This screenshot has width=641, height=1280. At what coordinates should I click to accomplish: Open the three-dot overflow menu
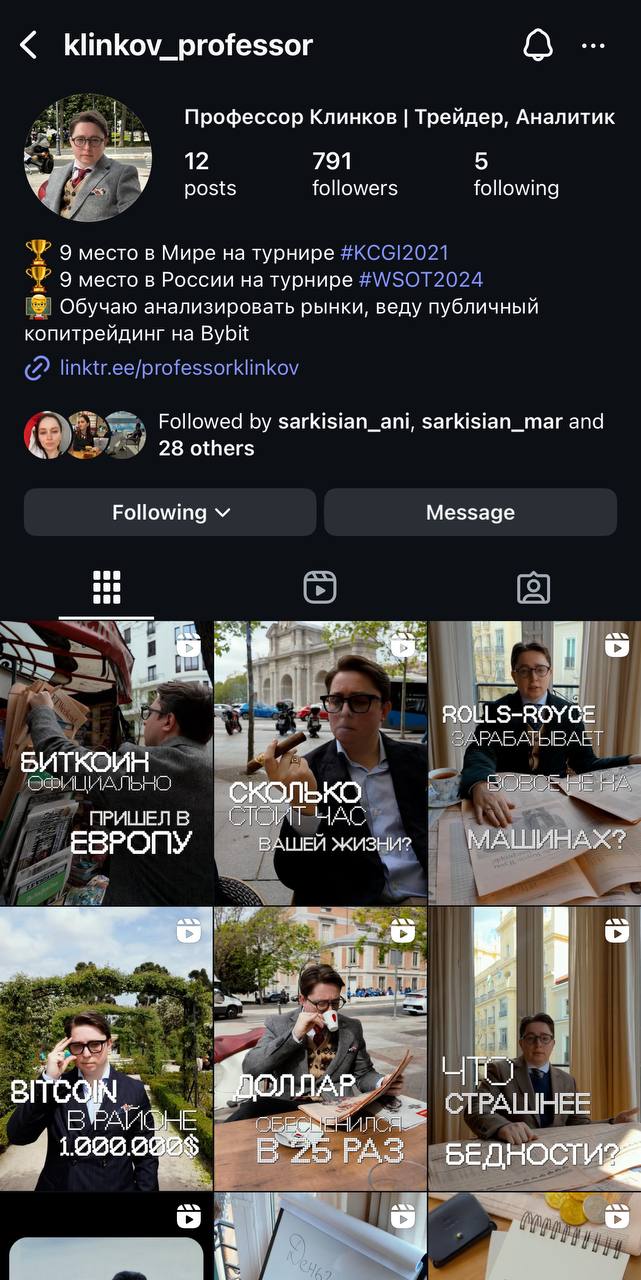tap(593, 46)
